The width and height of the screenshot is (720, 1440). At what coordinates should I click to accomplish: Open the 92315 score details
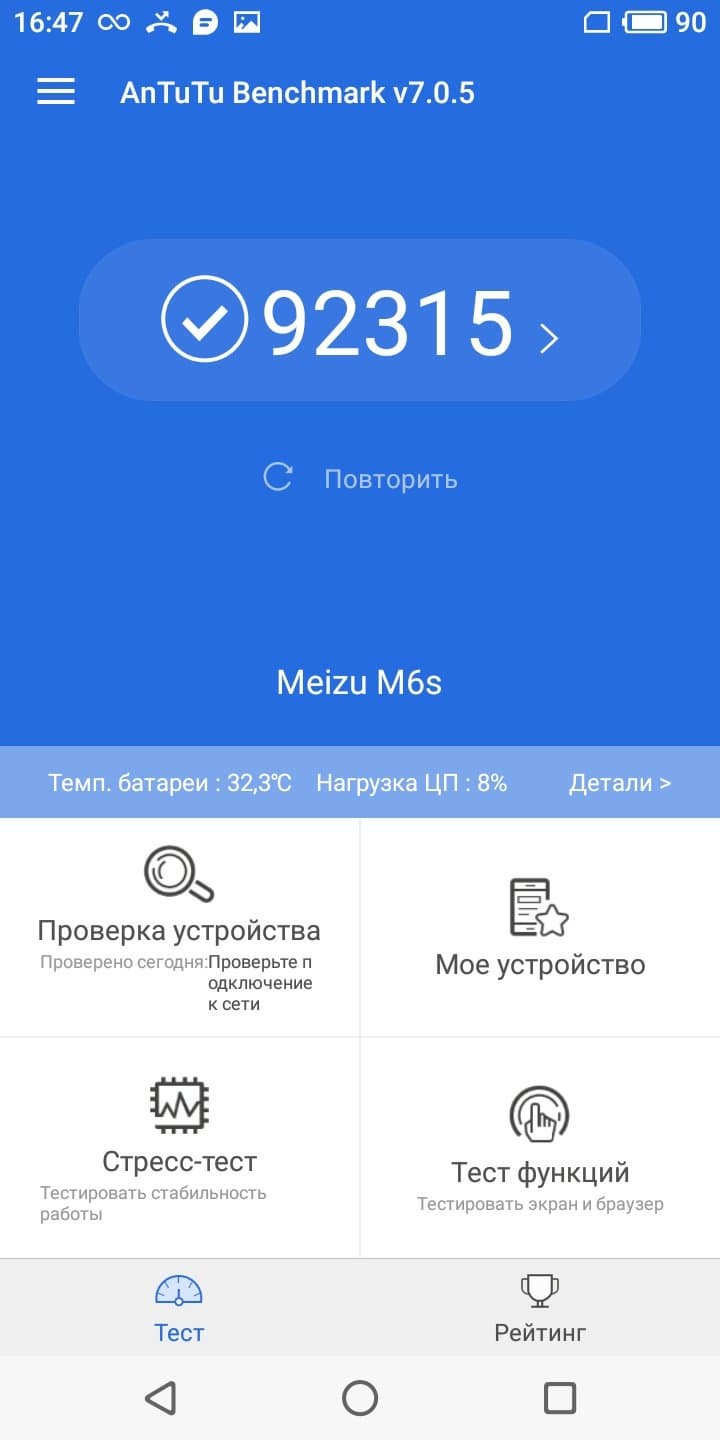(360, 320)
